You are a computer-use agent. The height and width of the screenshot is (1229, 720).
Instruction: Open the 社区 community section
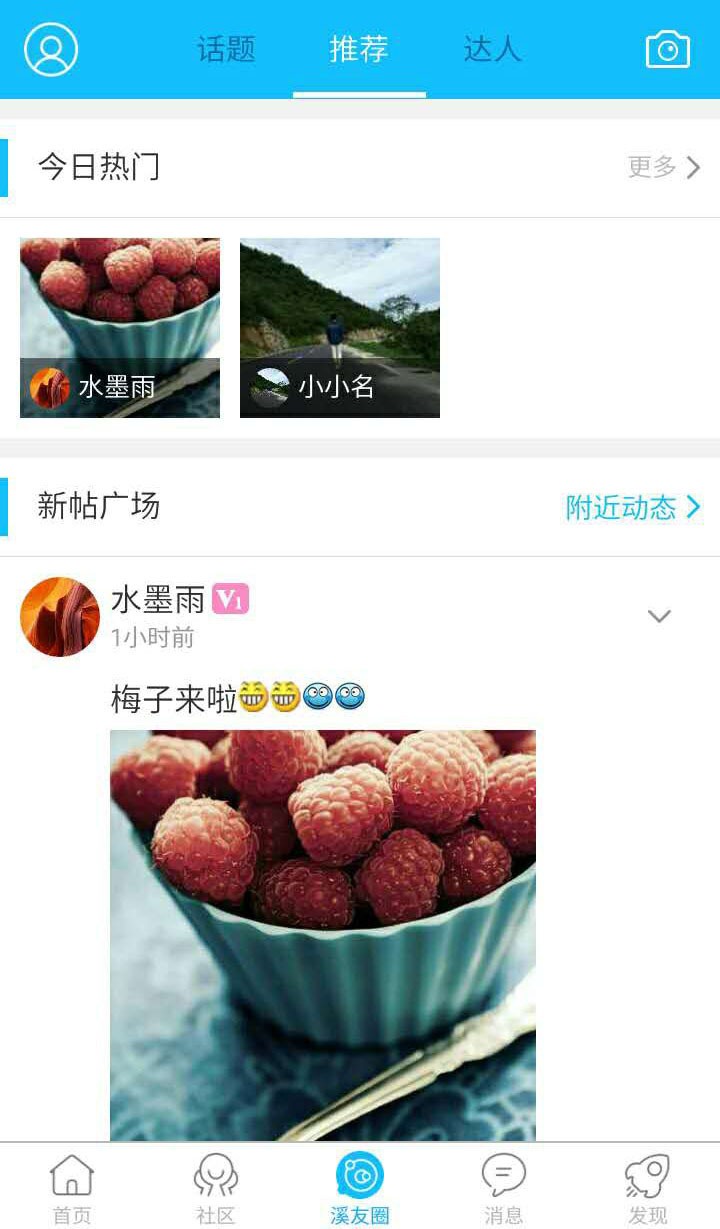coord(215,1185)
